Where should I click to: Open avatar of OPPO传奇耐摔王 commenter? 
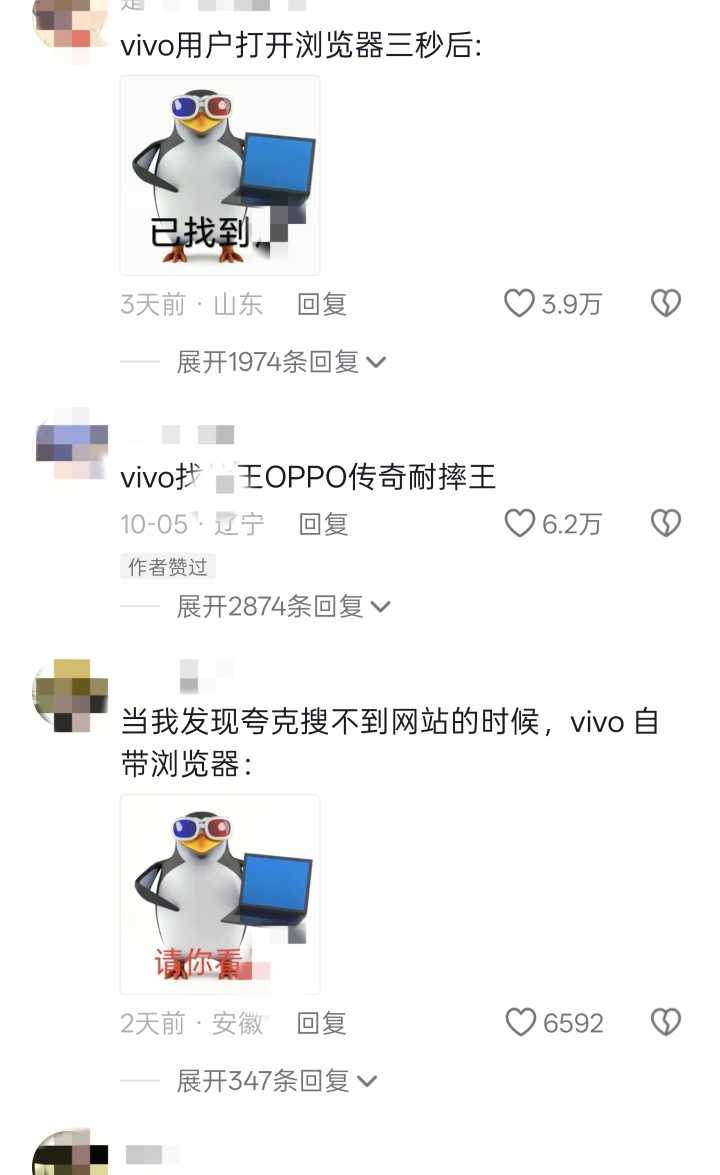(70, 447)
